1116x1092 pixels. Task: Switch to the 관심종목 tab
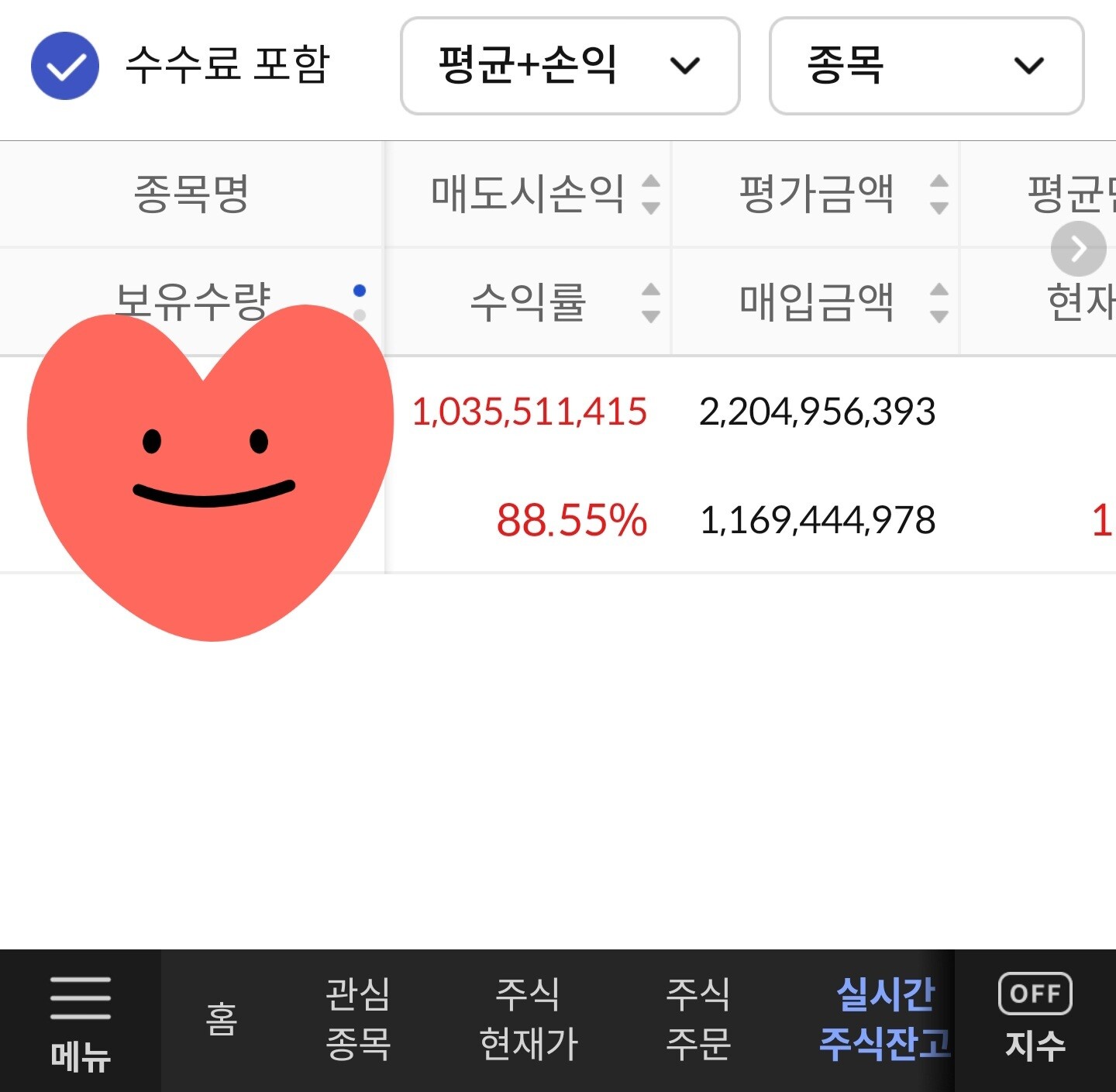click(x=357, y=1019)
